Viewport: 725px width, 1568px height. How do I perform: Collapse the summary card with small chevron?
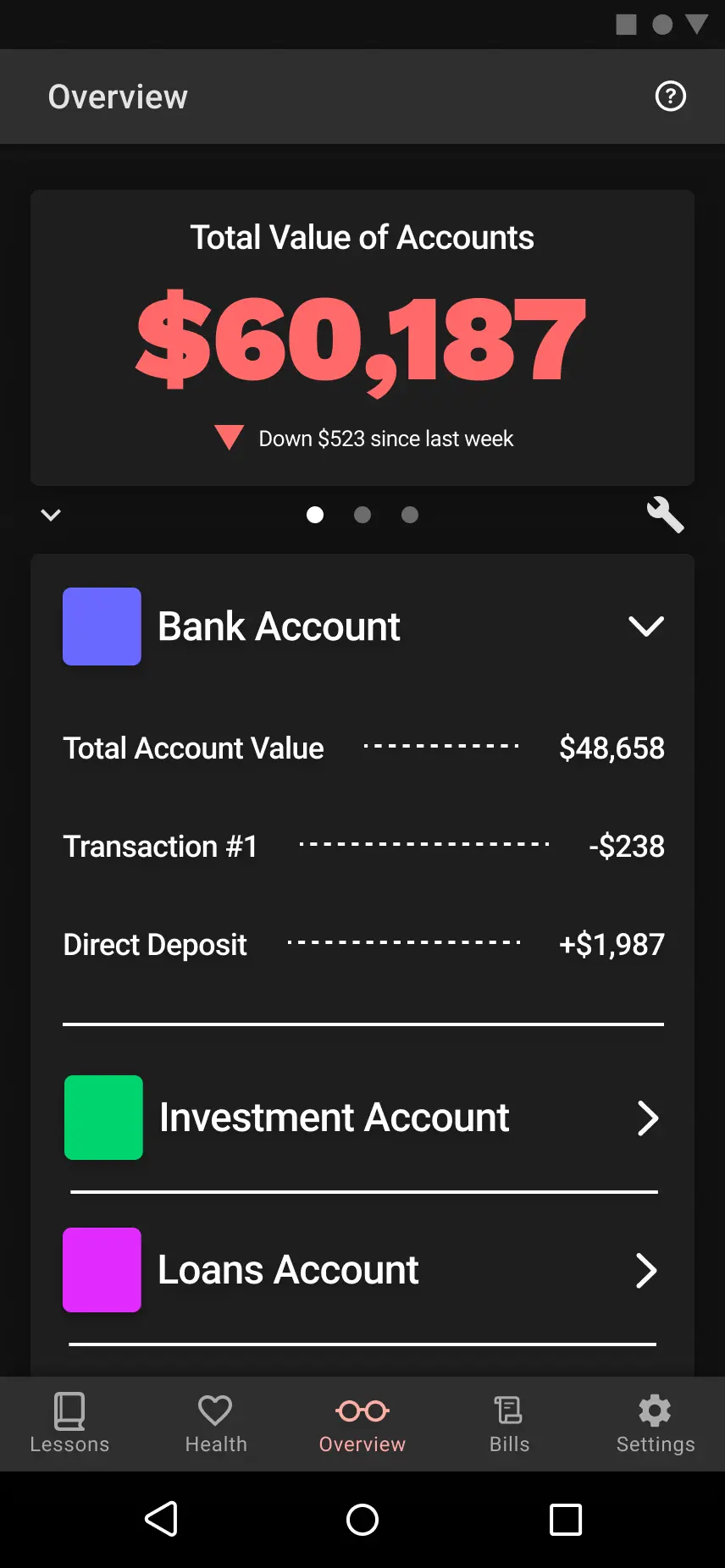click(51, 515)
